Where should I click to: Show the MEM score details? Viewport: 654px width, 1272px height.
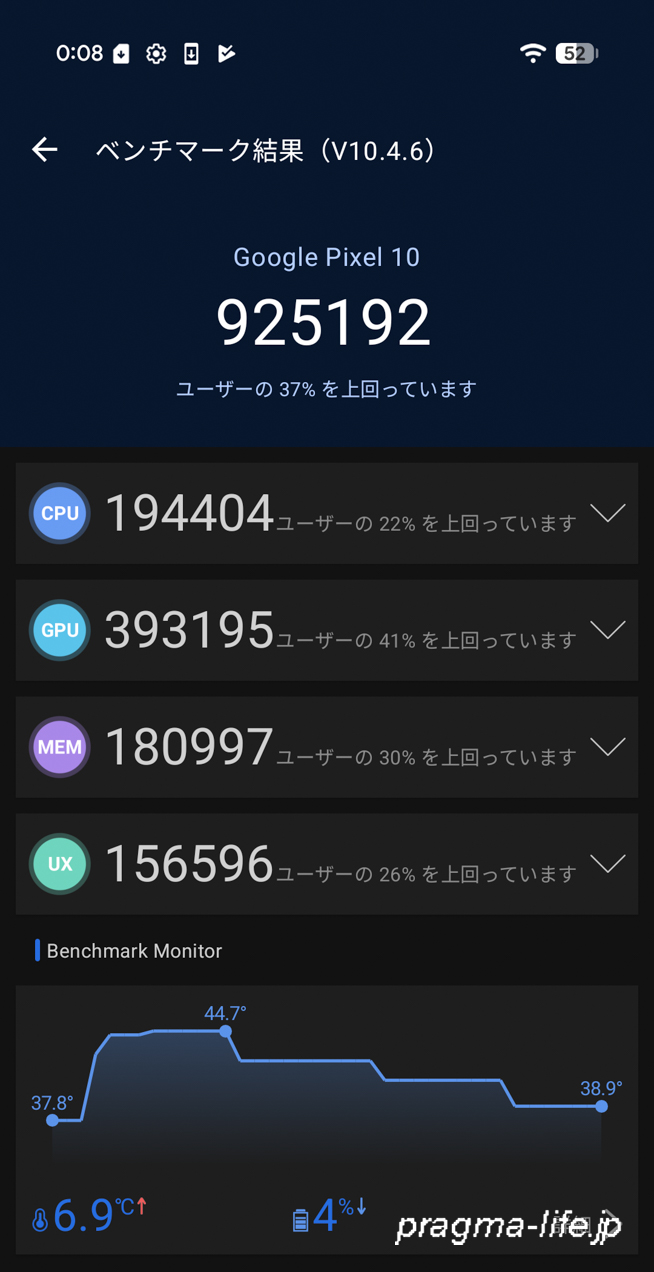[607, 747]
